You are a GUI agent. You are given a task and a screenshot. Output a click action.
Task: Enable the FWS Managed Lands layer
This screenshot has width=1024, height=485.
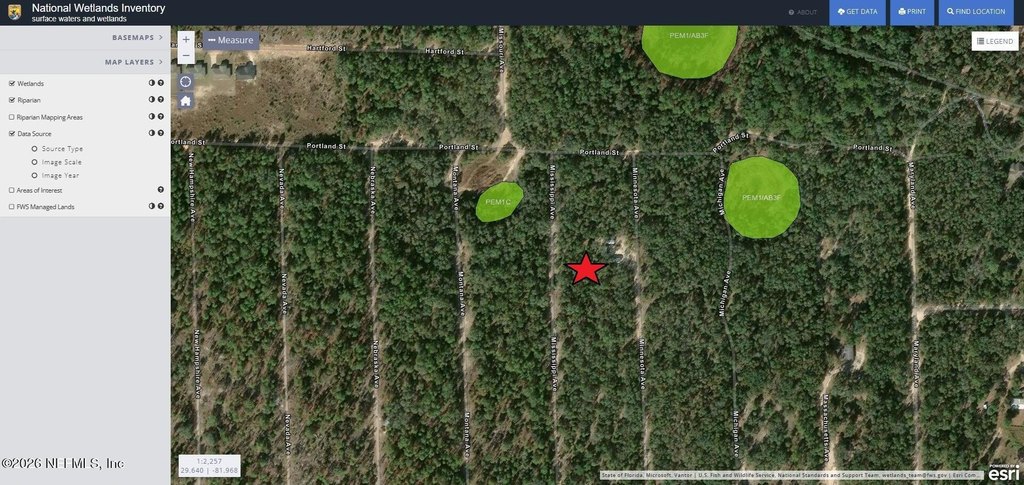[12, 207]
